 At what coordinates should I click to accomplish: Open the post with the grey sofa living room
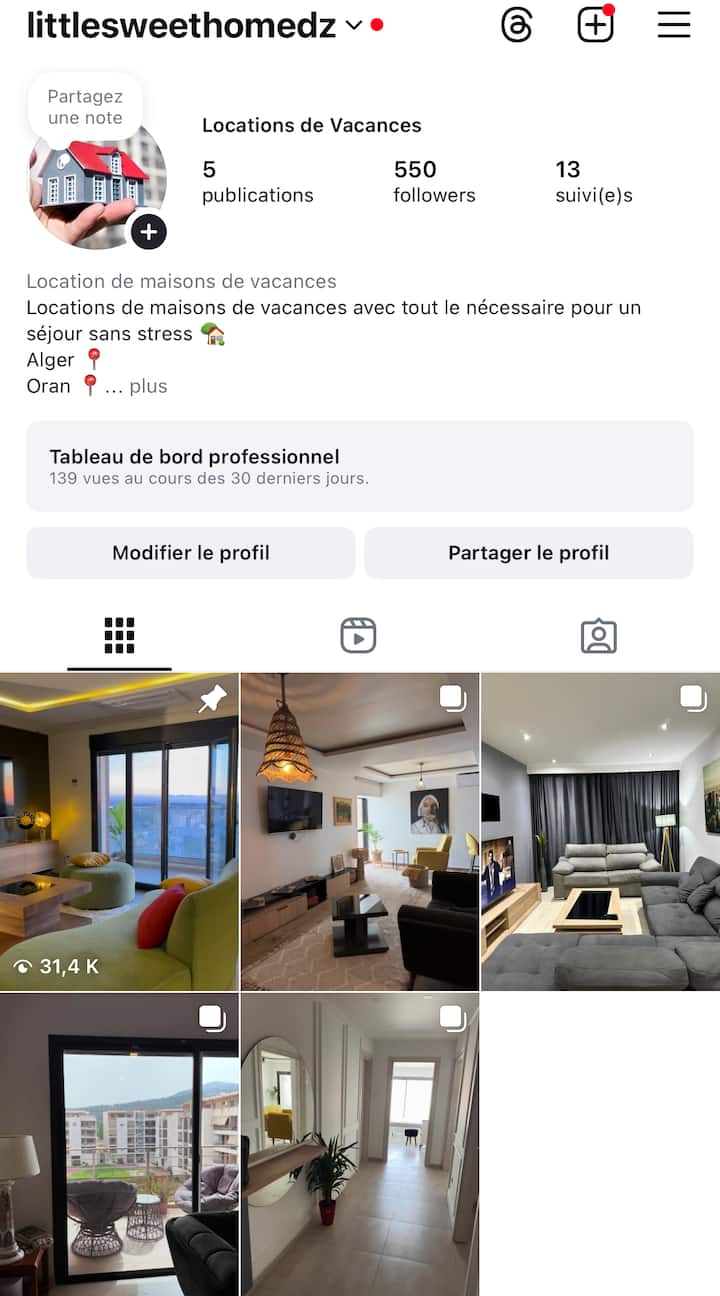pyautogui.click(x=600, y=832)
